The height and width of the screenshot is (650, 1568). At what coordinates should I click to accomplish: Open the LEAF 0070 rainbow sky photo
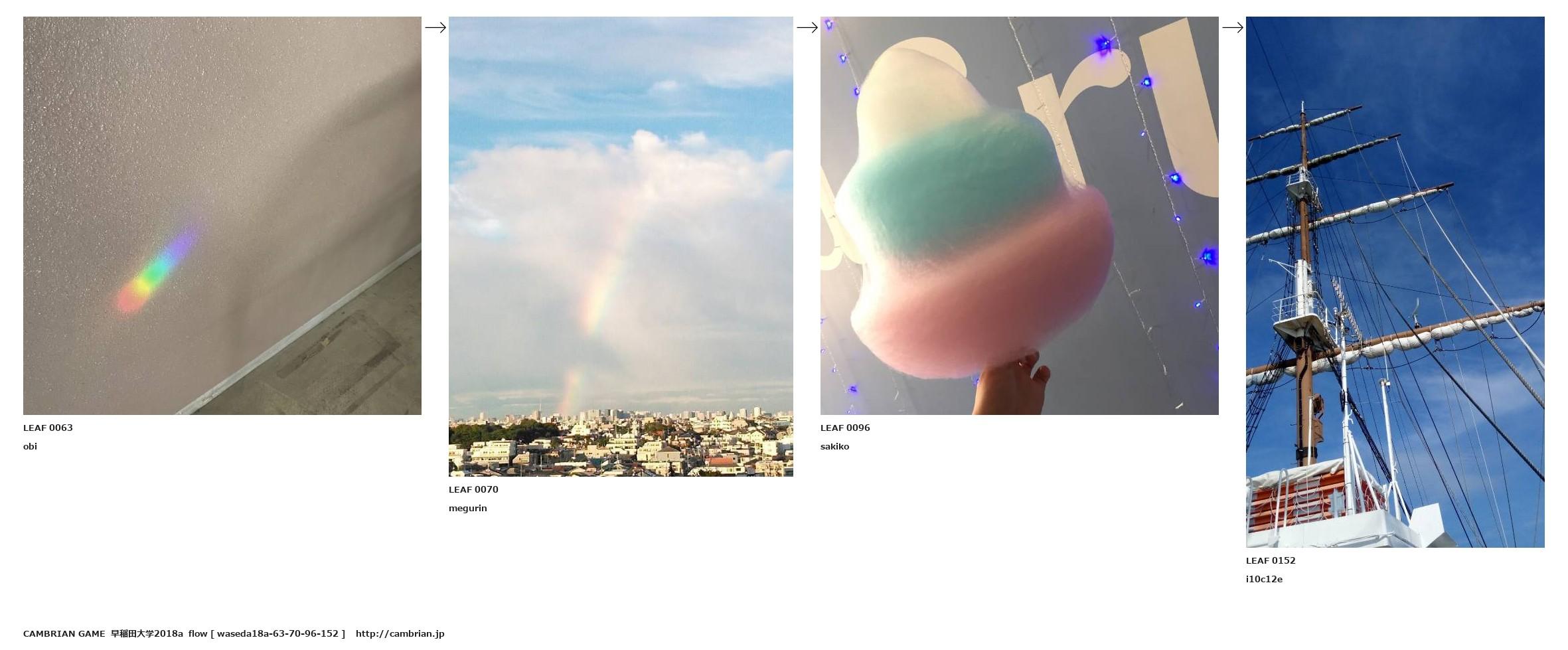click(621, 246)
